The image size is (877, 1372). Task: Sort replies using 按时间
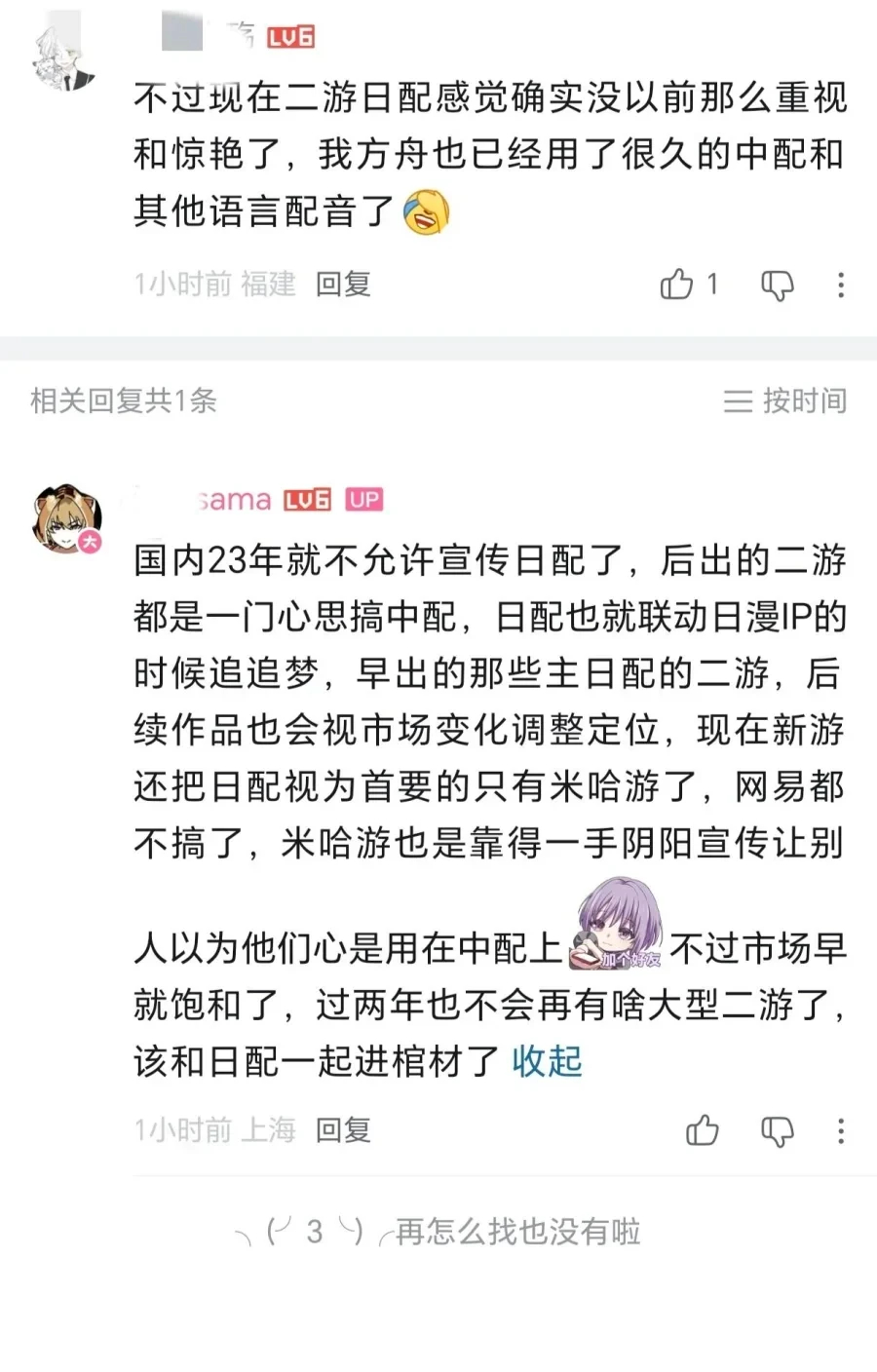785,400
